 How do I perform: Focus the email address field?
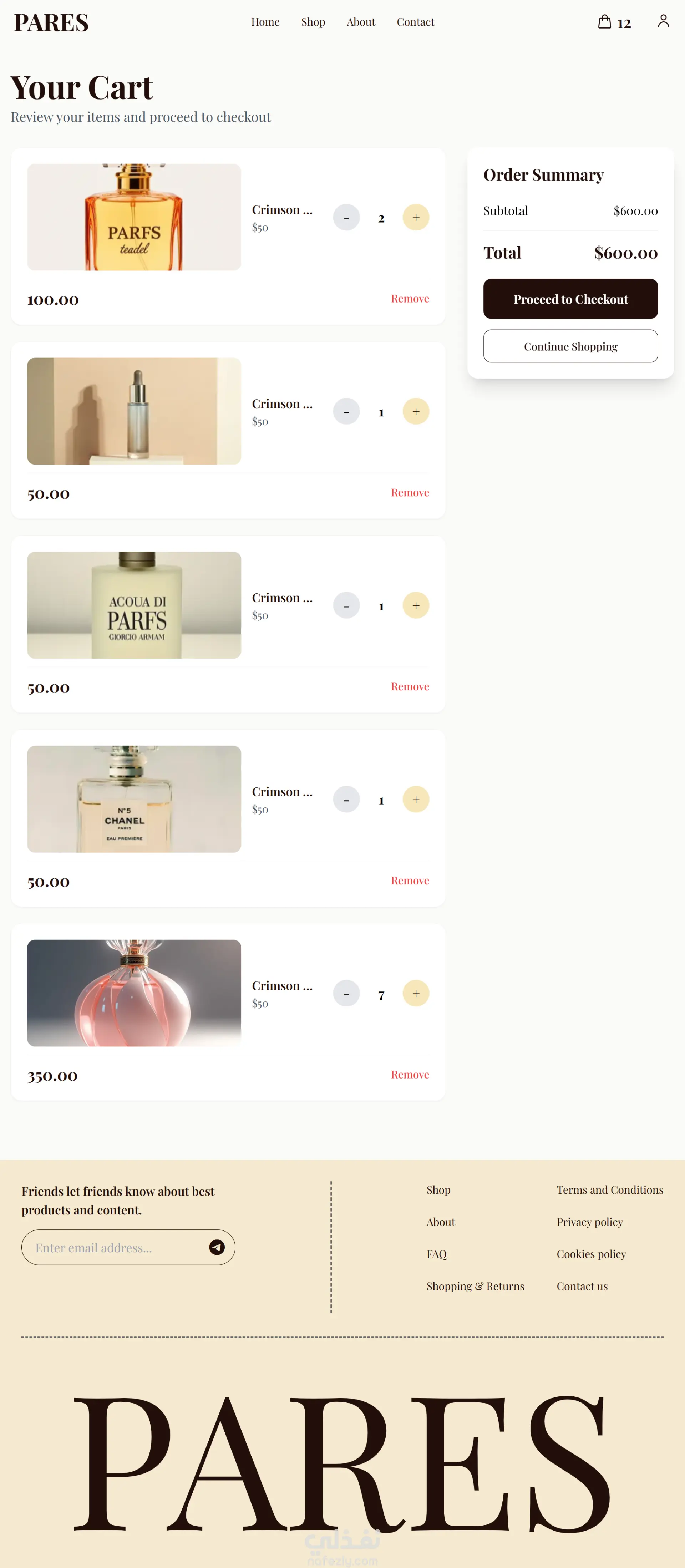(x=116, y=1247)
